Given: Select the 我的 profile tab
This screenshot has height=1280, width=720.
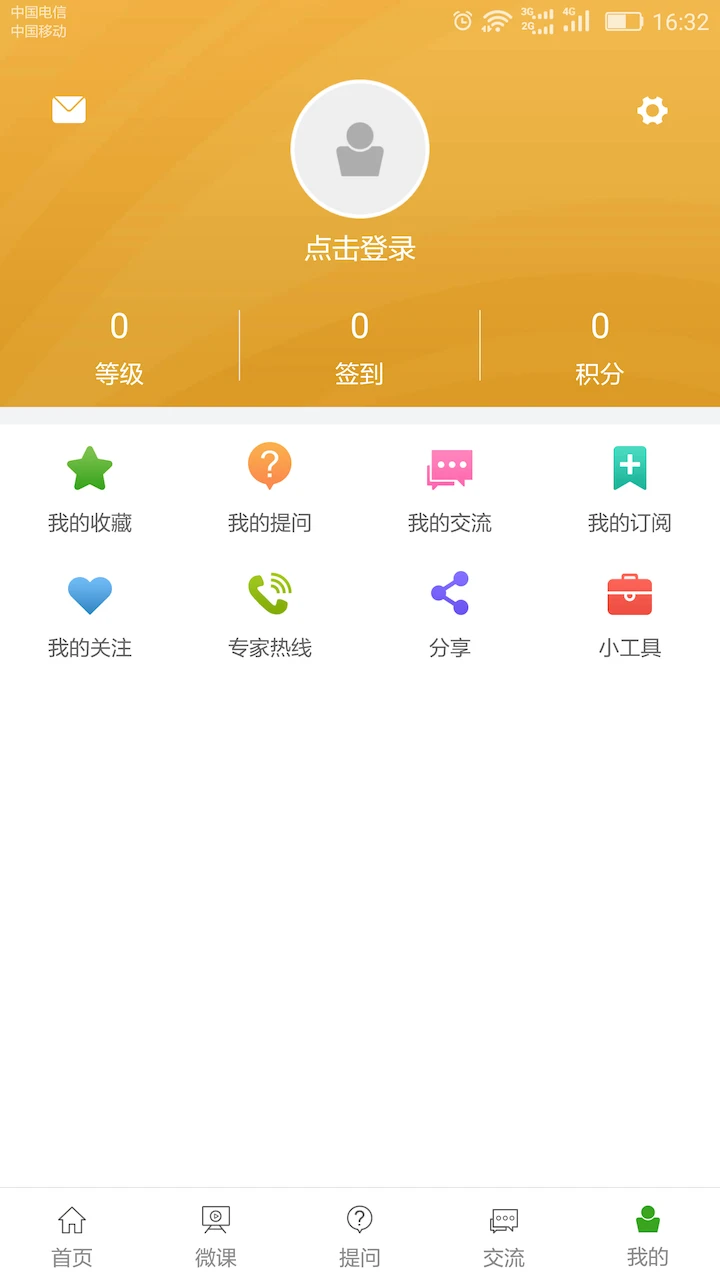Looking at the screenshot, I should coord(647,1232).
